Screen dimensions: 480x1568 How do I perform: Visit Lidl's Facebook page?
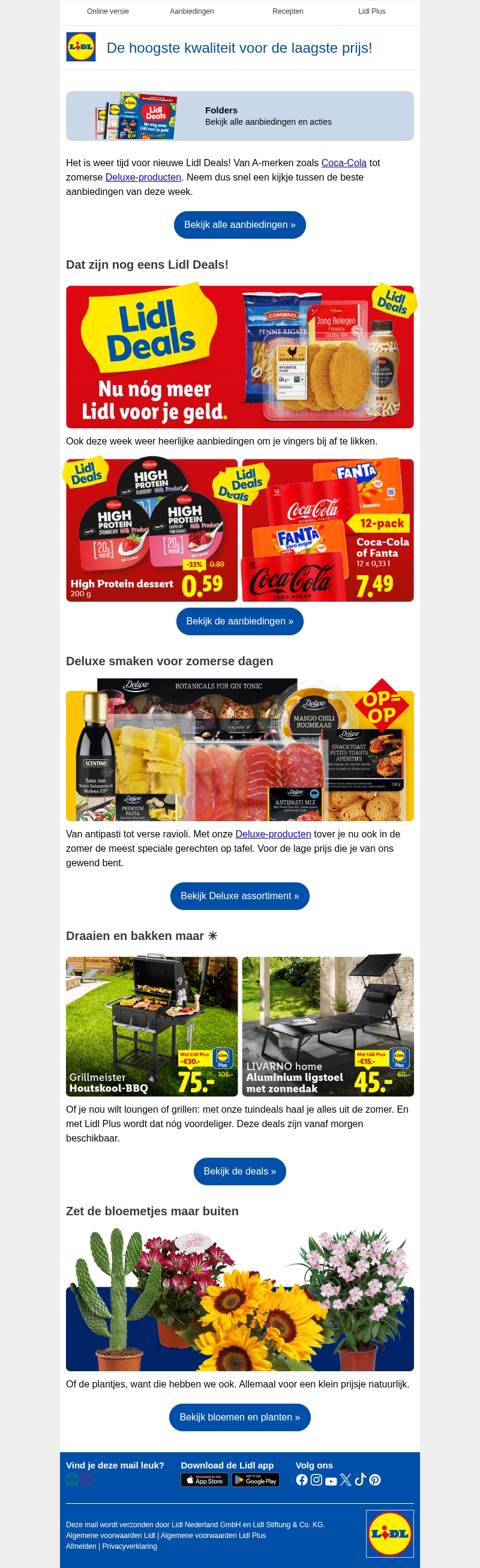(x=302, y=1480)
